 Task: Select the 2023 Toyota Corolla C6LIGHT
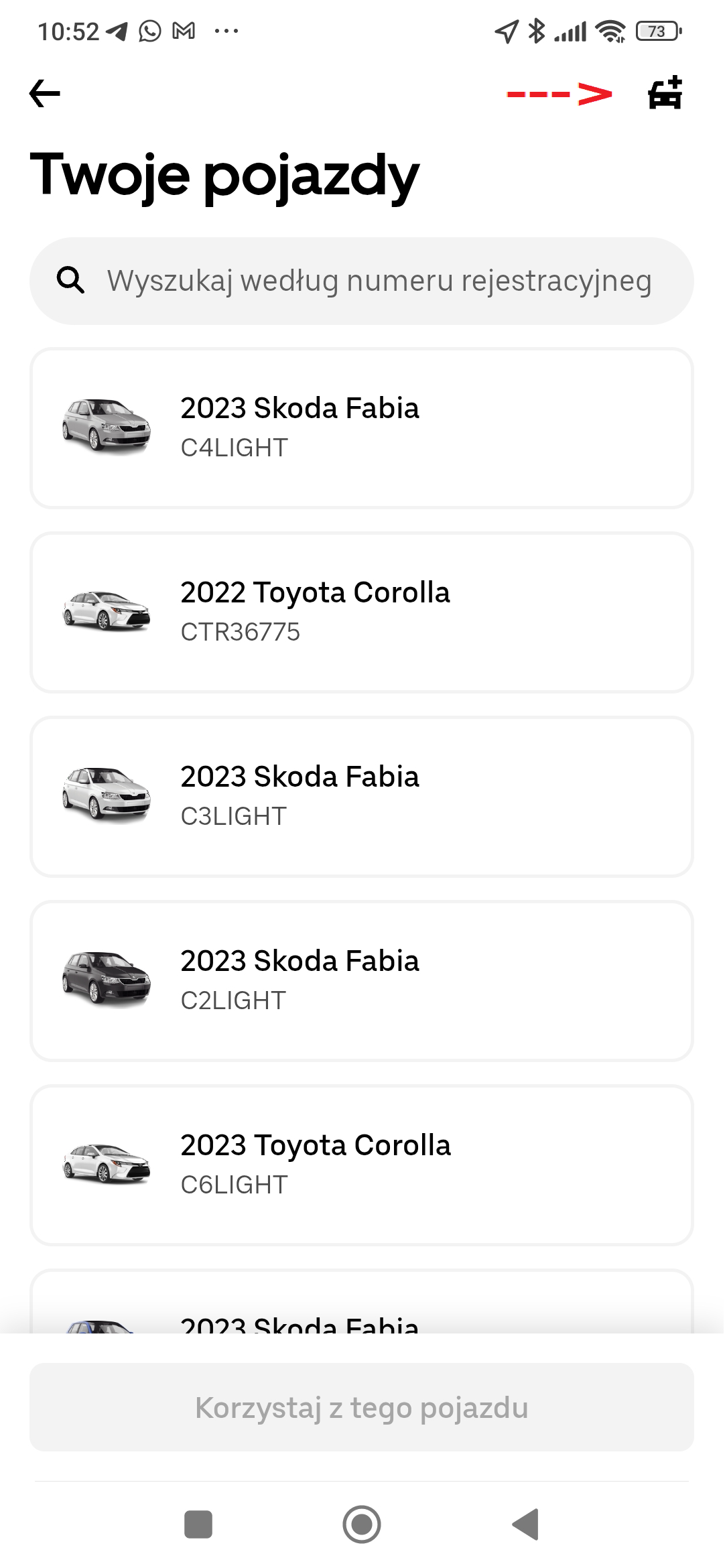[x=362, y=1165]
